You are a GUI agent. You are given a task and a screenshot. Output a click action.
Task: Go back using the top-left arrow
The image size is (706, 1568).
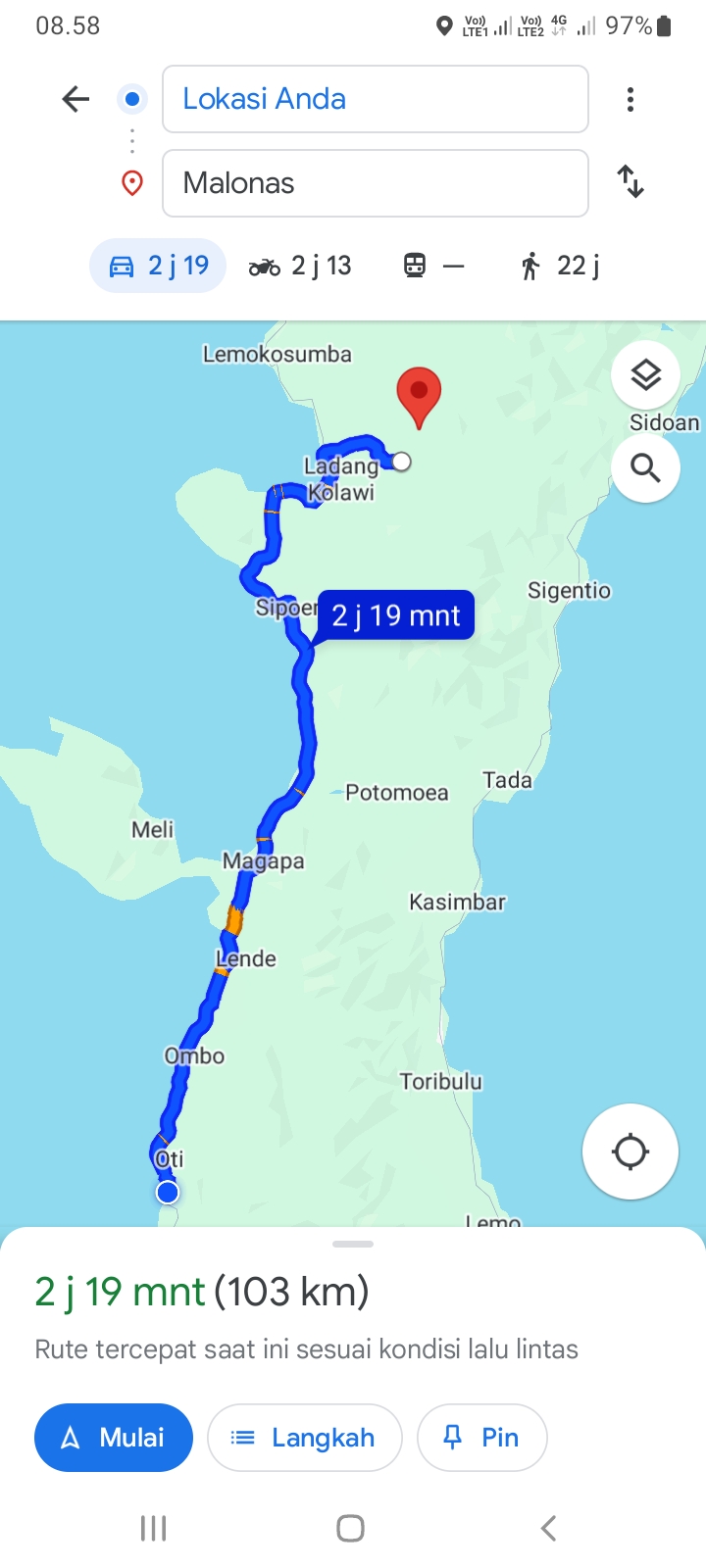click(x=76, y=99)
